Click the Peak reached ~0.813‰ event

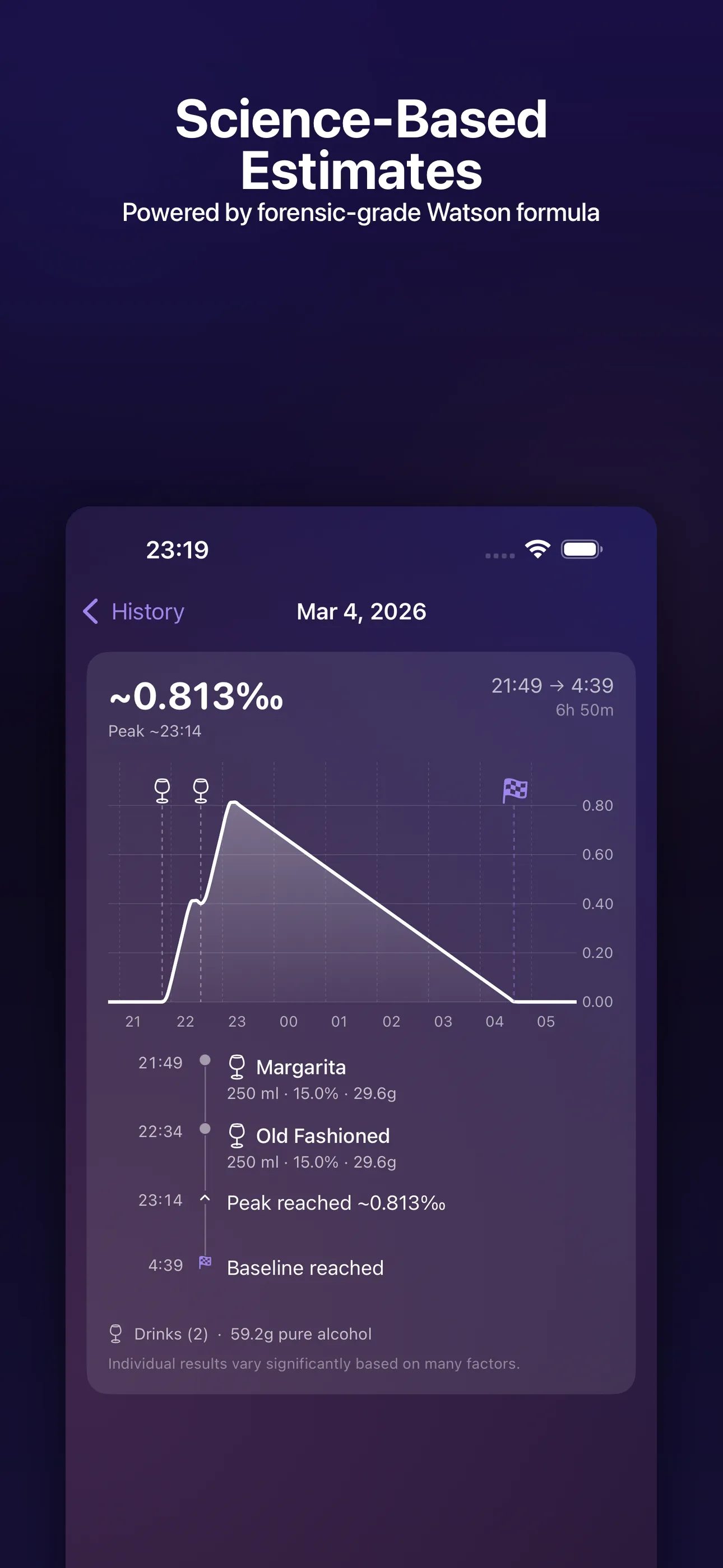[336, 1202]
